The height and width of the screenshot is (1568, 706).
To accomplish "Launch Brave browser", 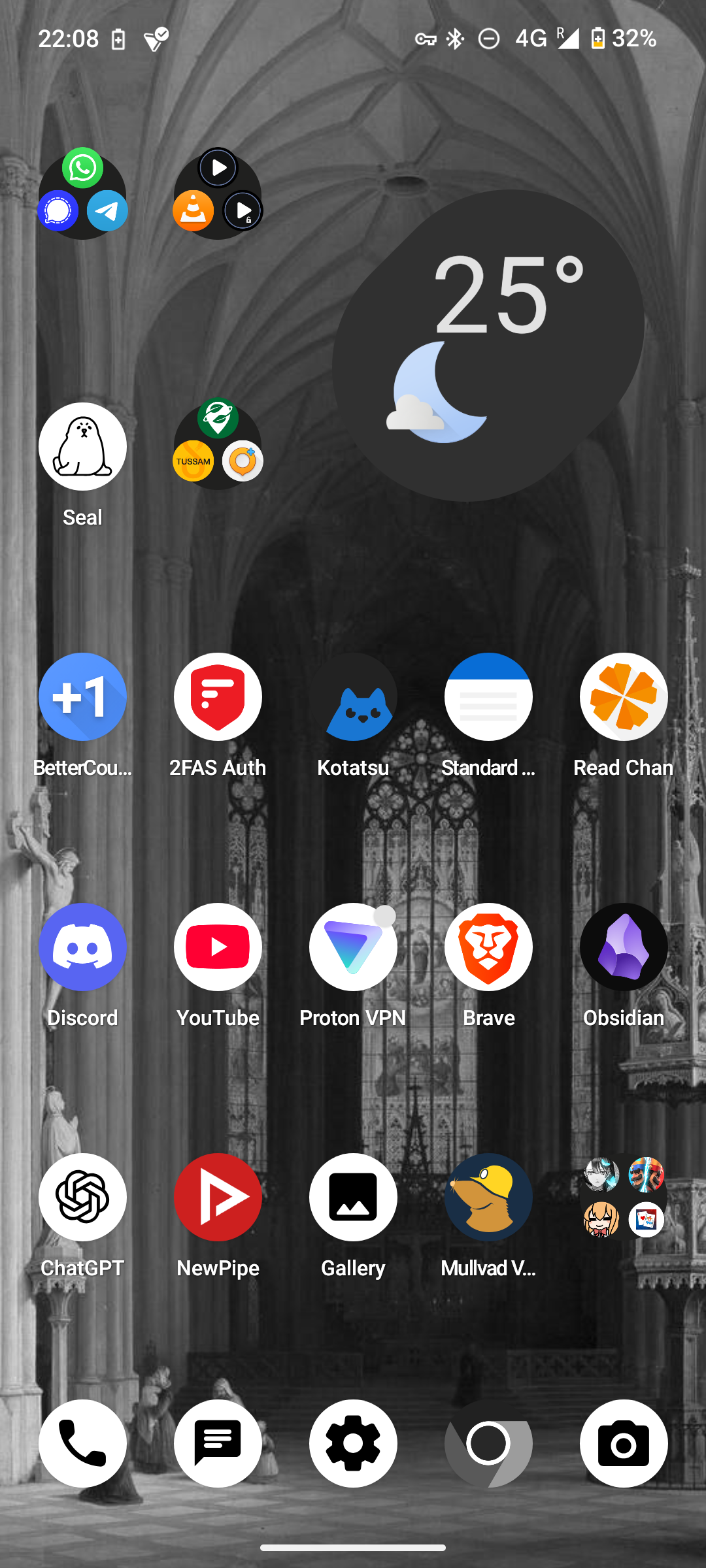I will 488,947.
